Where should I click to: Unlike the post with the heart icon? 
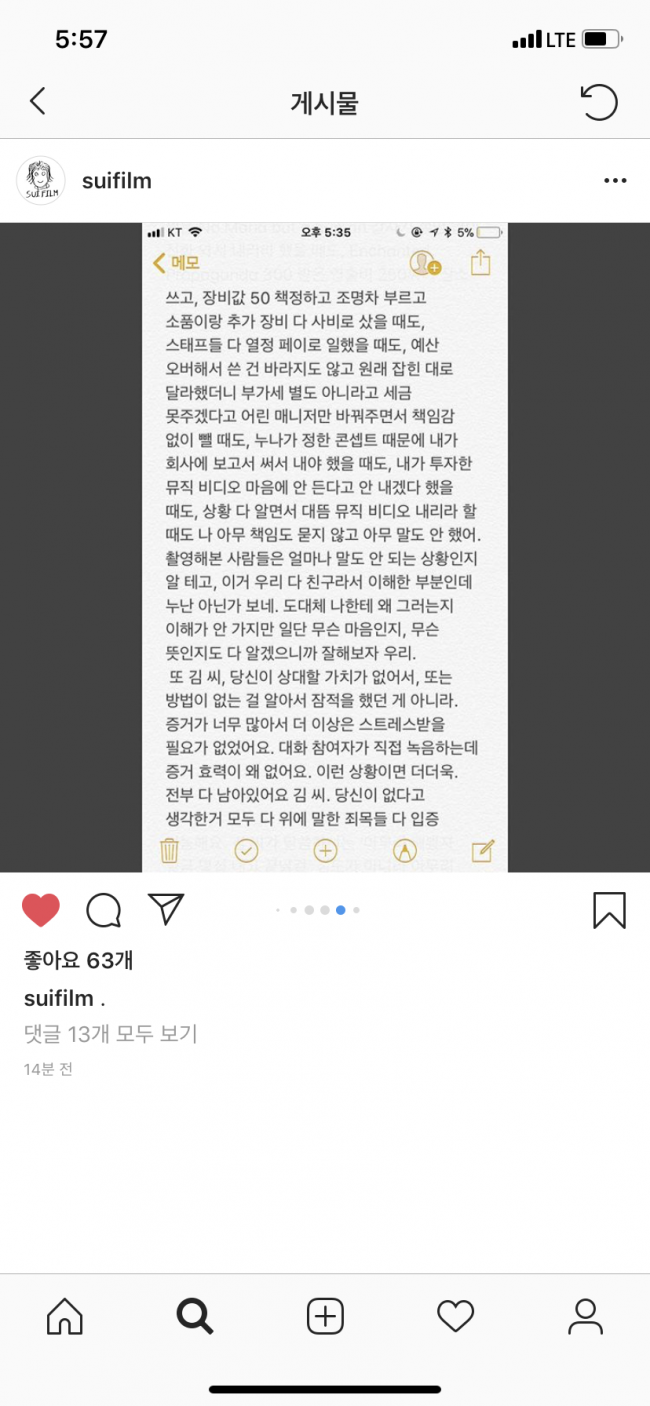pos(41,909)
